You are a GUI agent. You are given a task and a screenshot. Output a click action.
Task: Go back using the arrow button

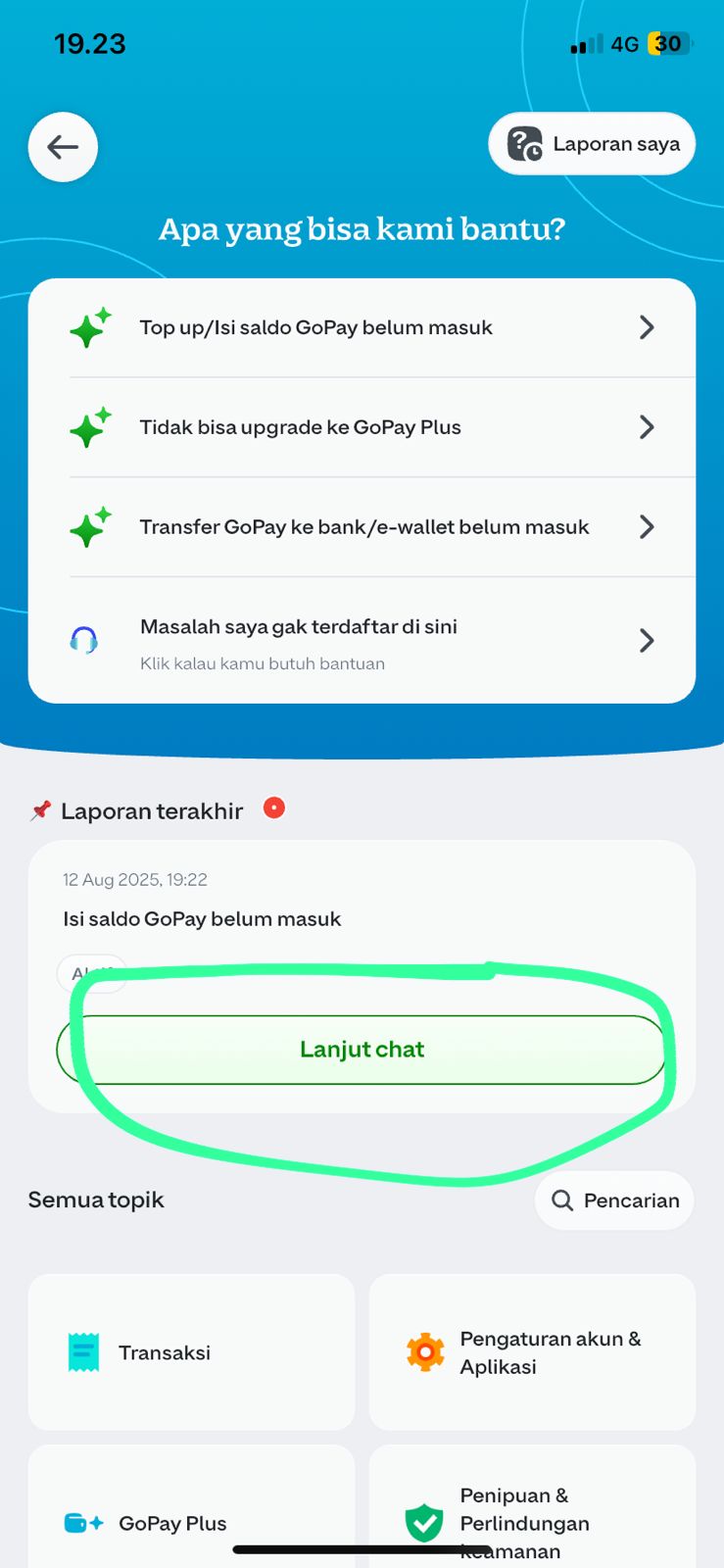coord(63,147)
